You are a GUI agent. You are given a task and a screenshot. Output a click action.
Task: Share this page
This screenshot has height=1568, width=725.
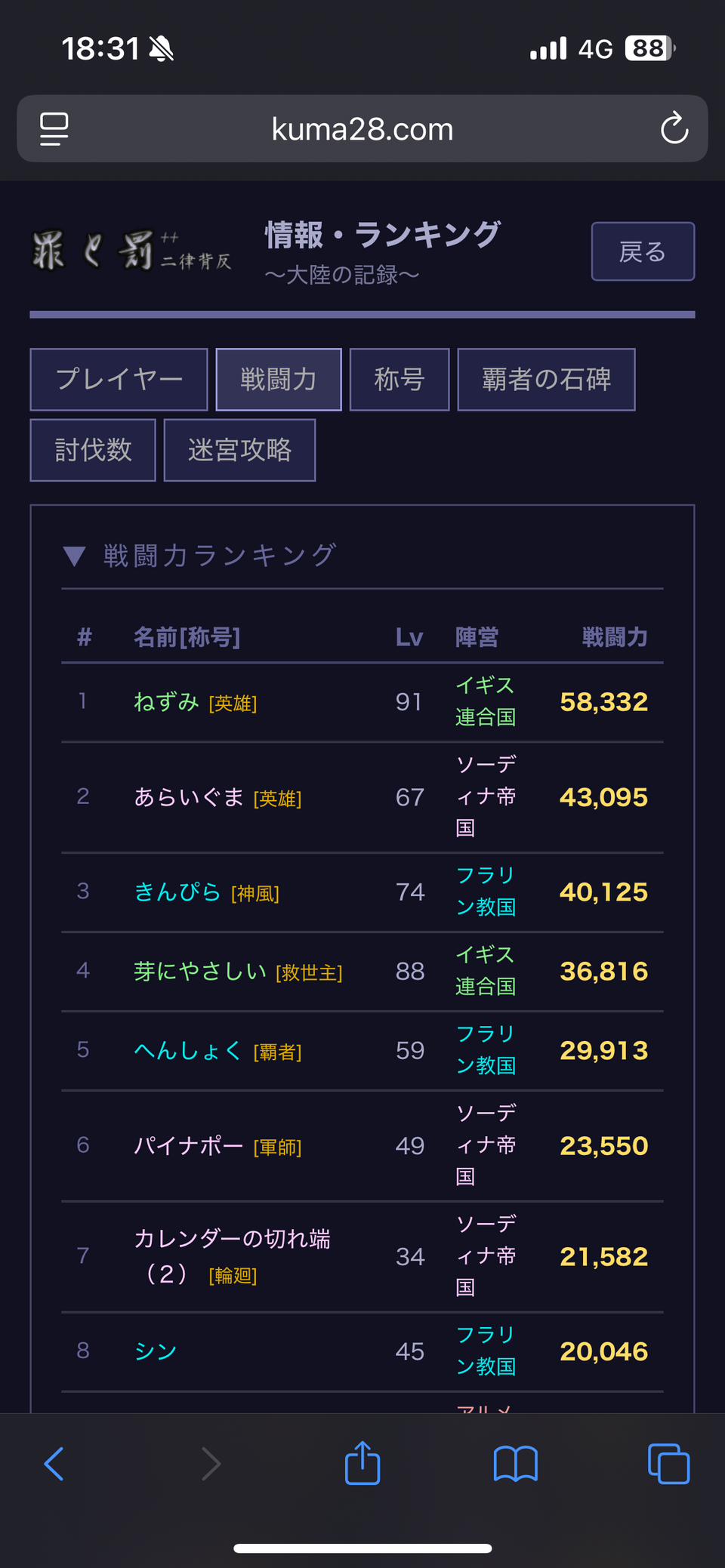pos(362,1462)
